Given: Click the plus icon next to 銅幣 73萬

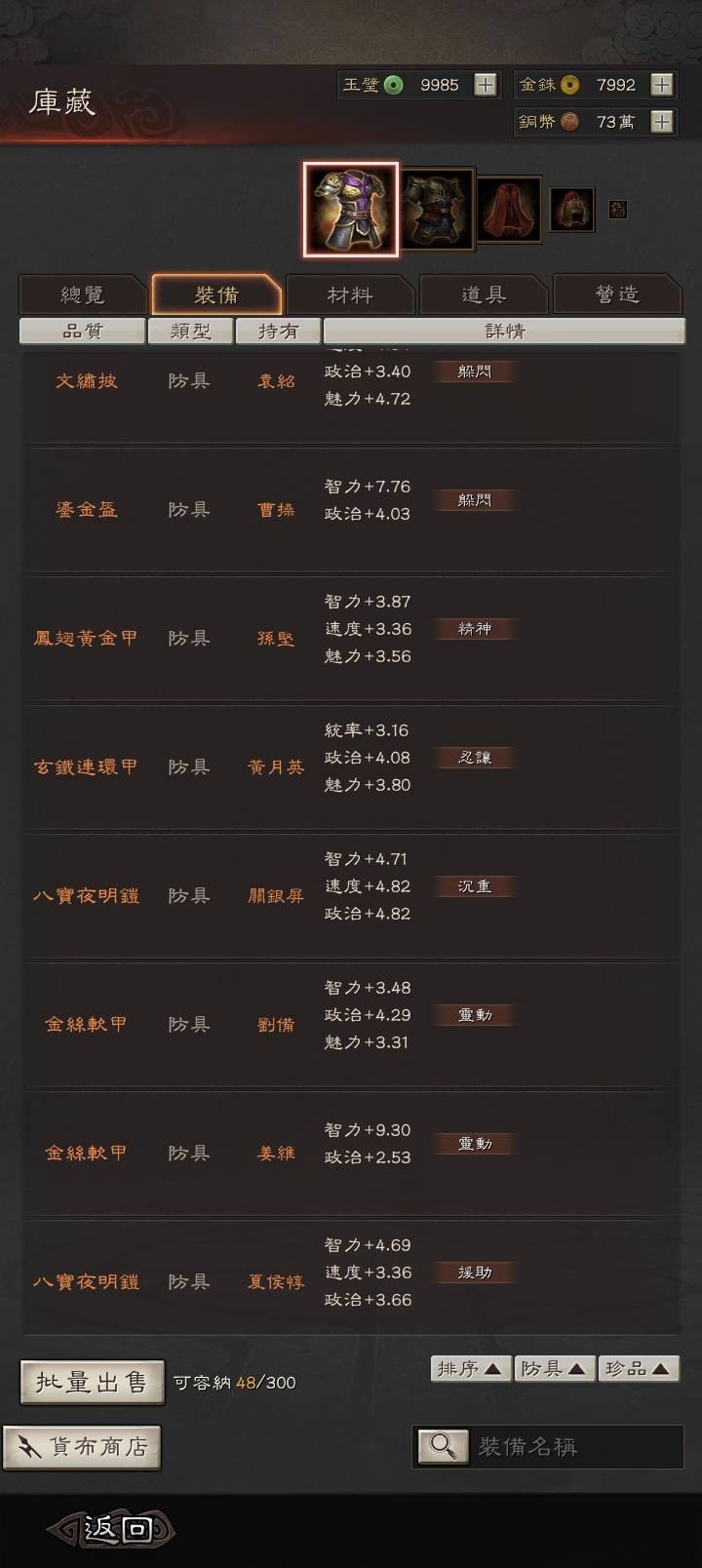Looking at the screenshot, I should coord(661,122).
